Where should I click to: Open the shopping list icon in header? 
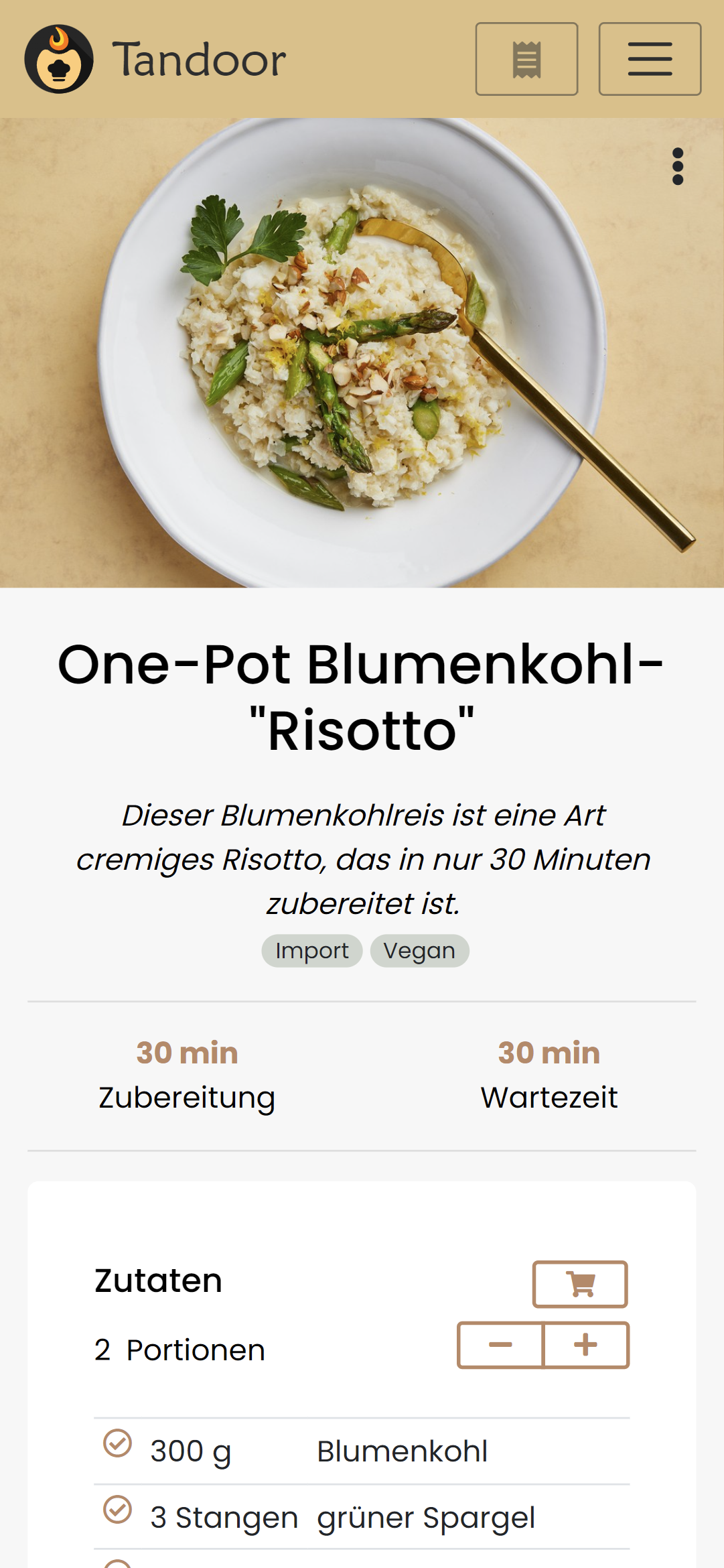click(526, 59)
